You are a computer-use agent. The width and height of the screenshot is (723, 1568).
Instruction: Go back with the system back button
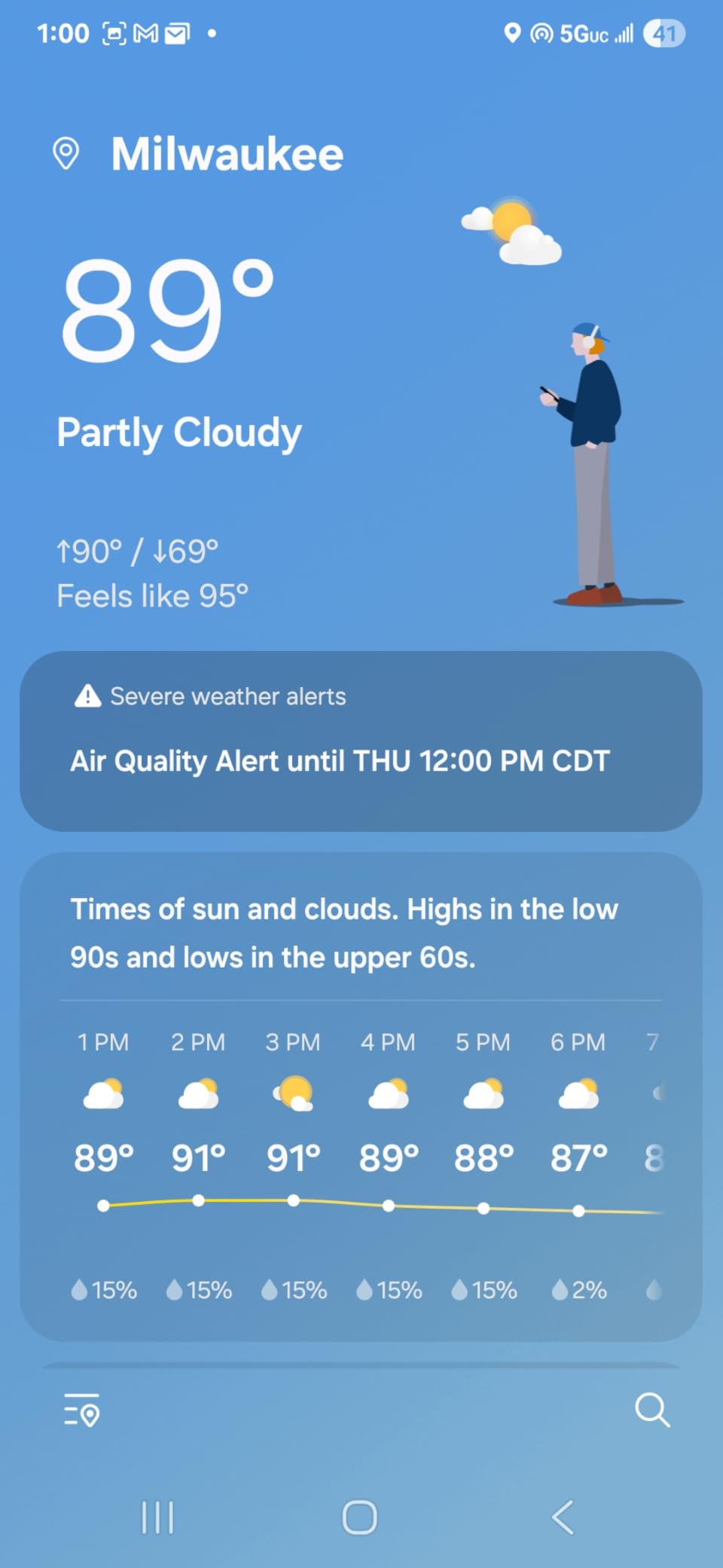click(563, 1517)
